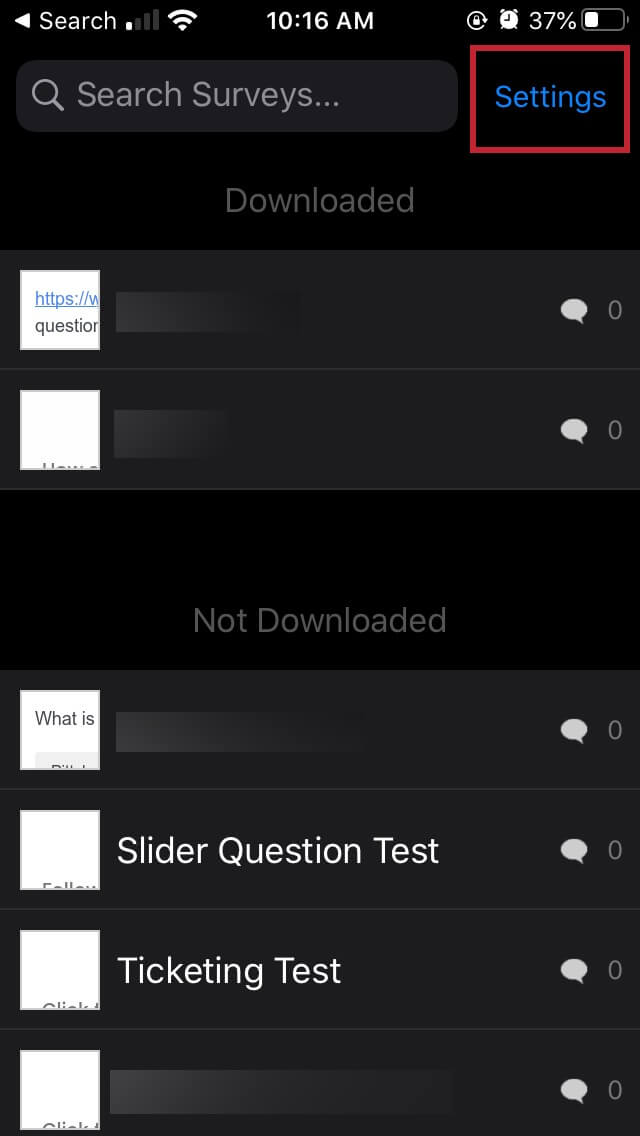Open the Ticketing Test survey
640x1136 pixels.
click(229, 971)
